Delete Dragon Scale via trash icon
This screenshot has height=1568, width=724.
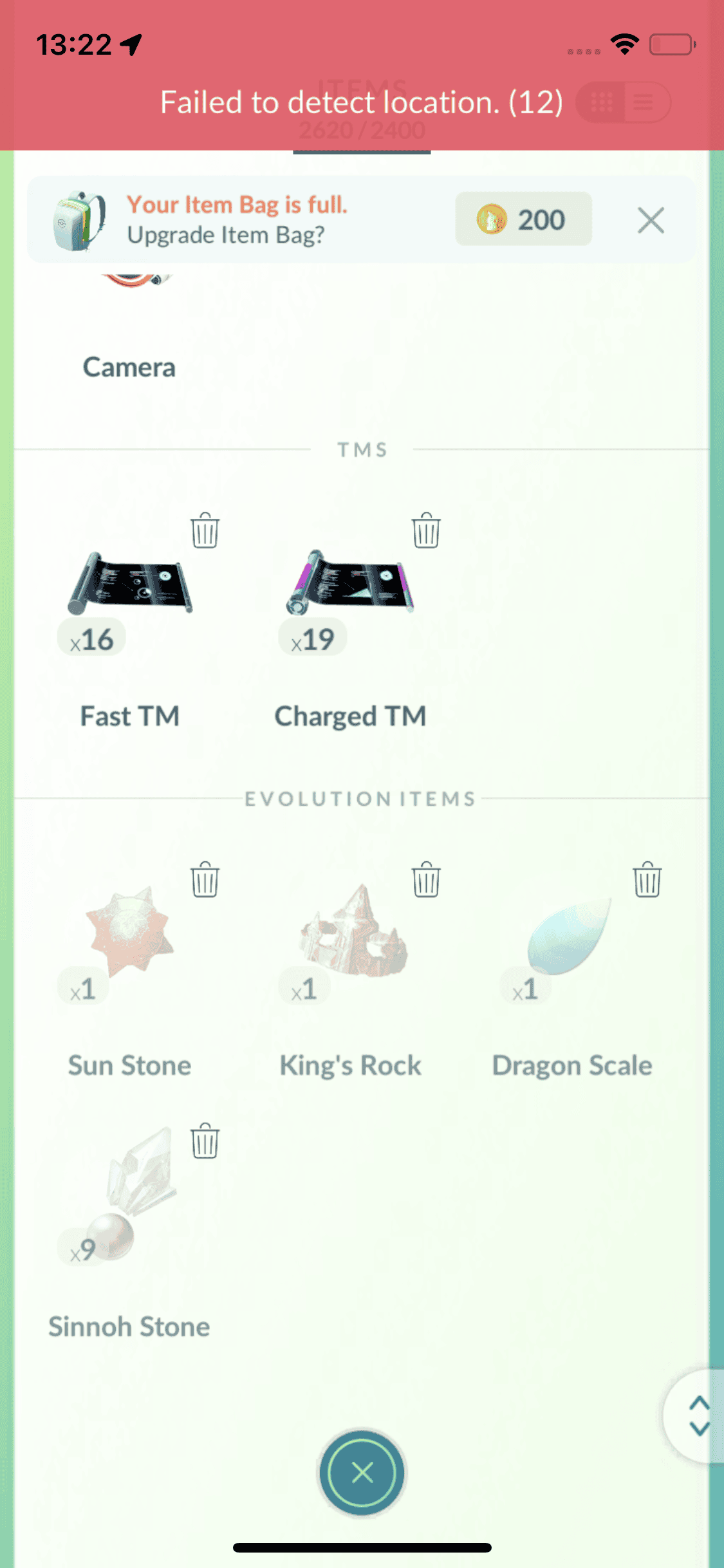pos(647,880)
